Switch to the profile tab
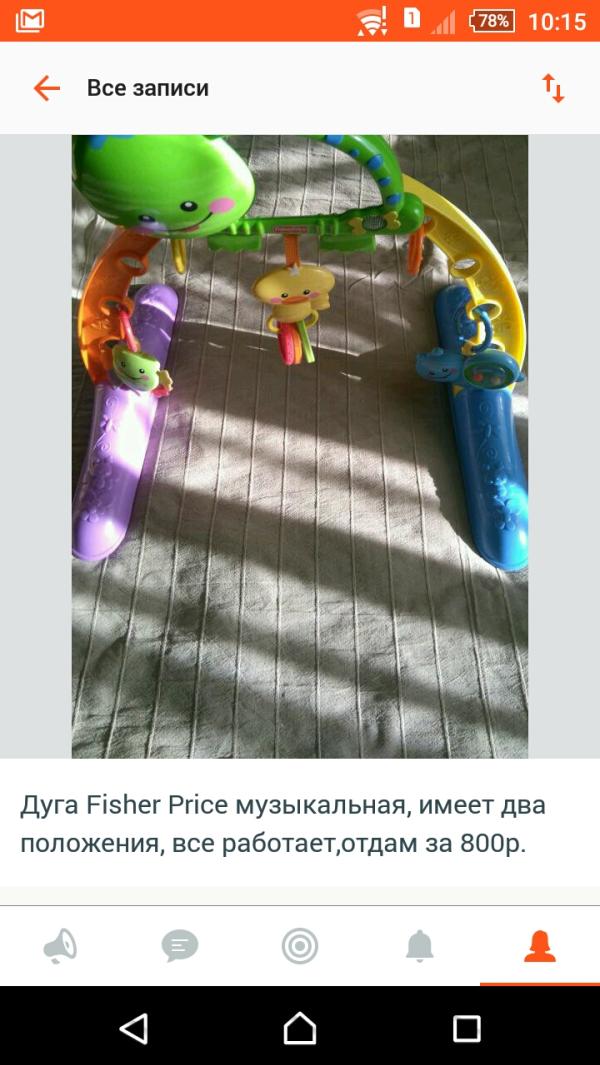 [x=540, y=945]
